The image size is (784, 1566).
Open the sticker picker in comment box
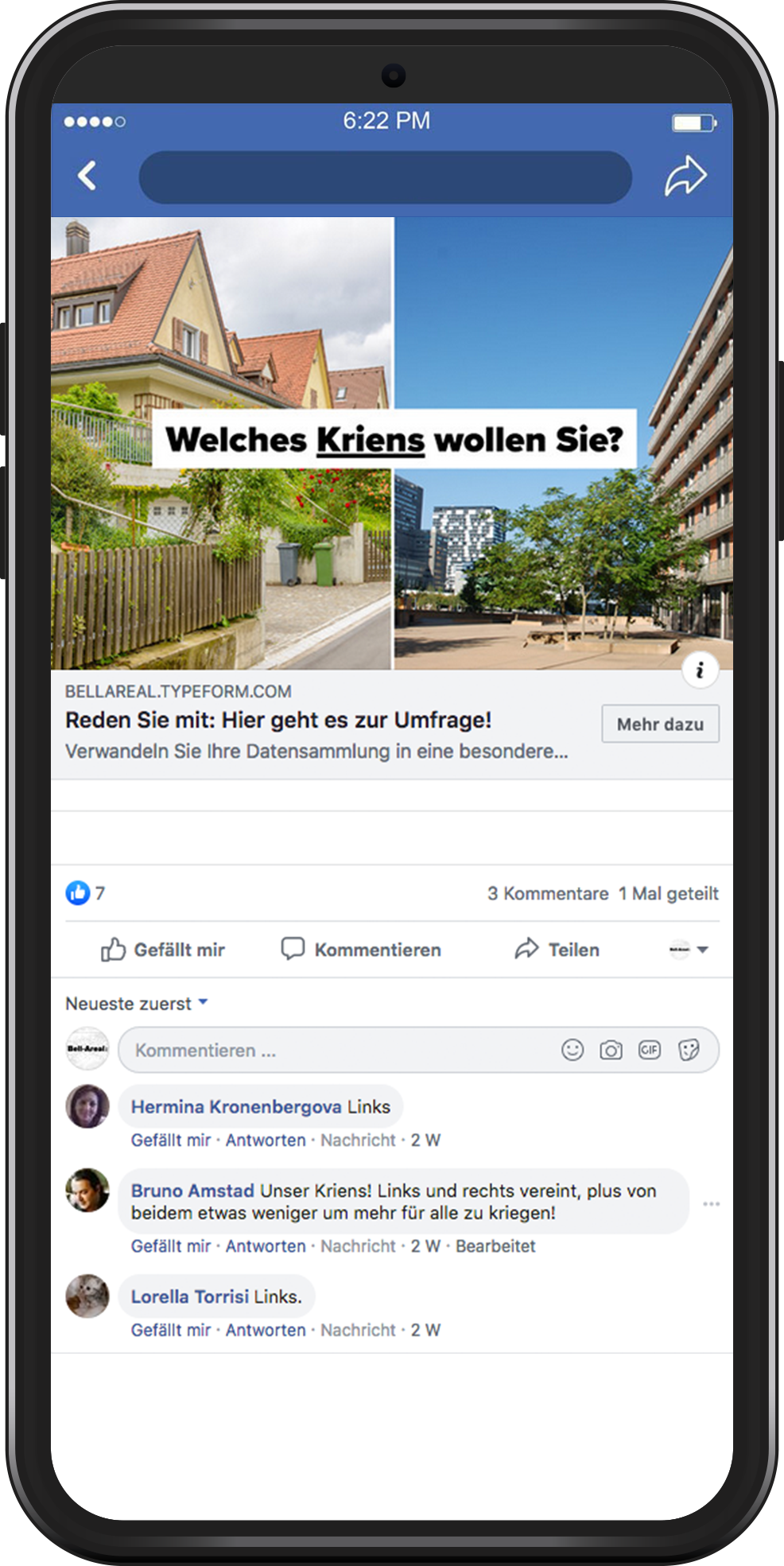(x=689, y=1050)
